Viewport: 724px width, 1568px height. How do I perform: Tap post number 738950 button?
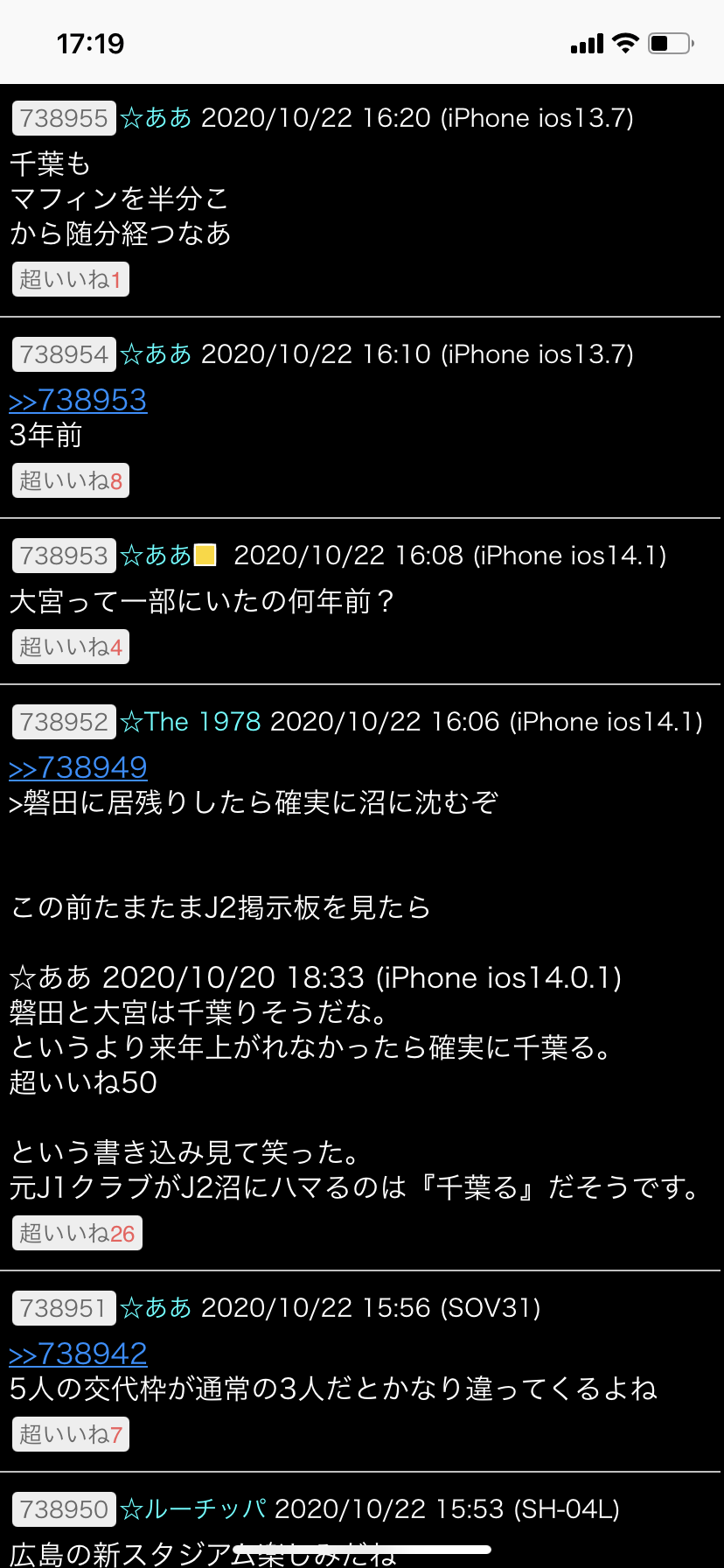tap(64, 1509)
